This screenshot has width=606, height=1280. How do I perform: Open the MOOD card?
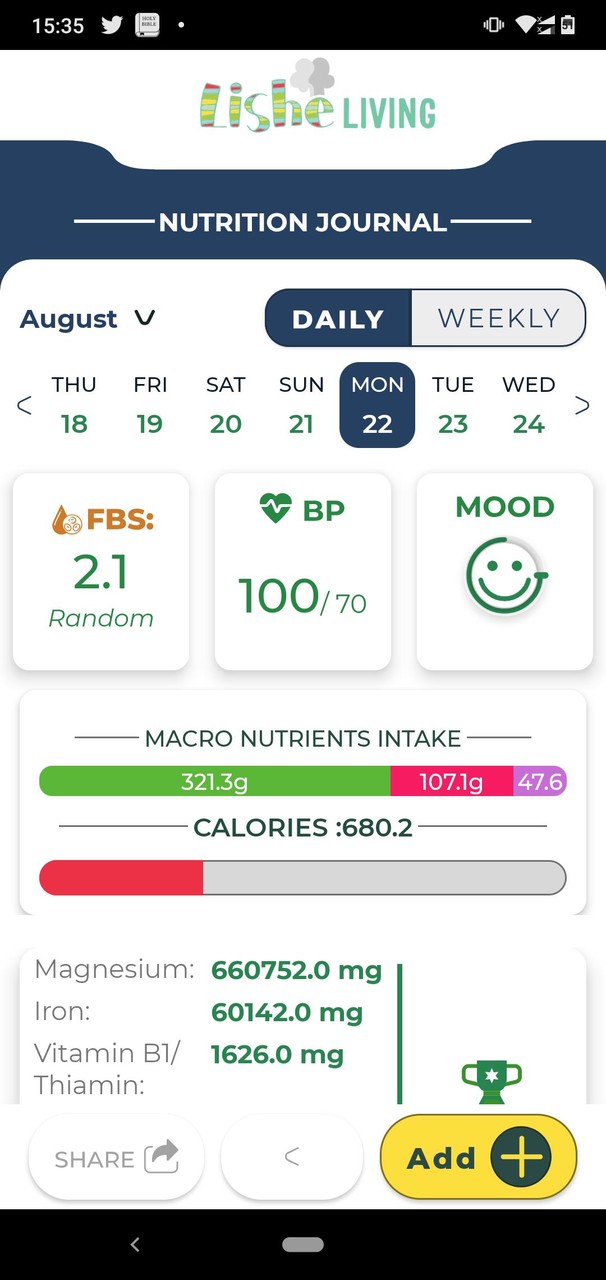tap(505, 571)
